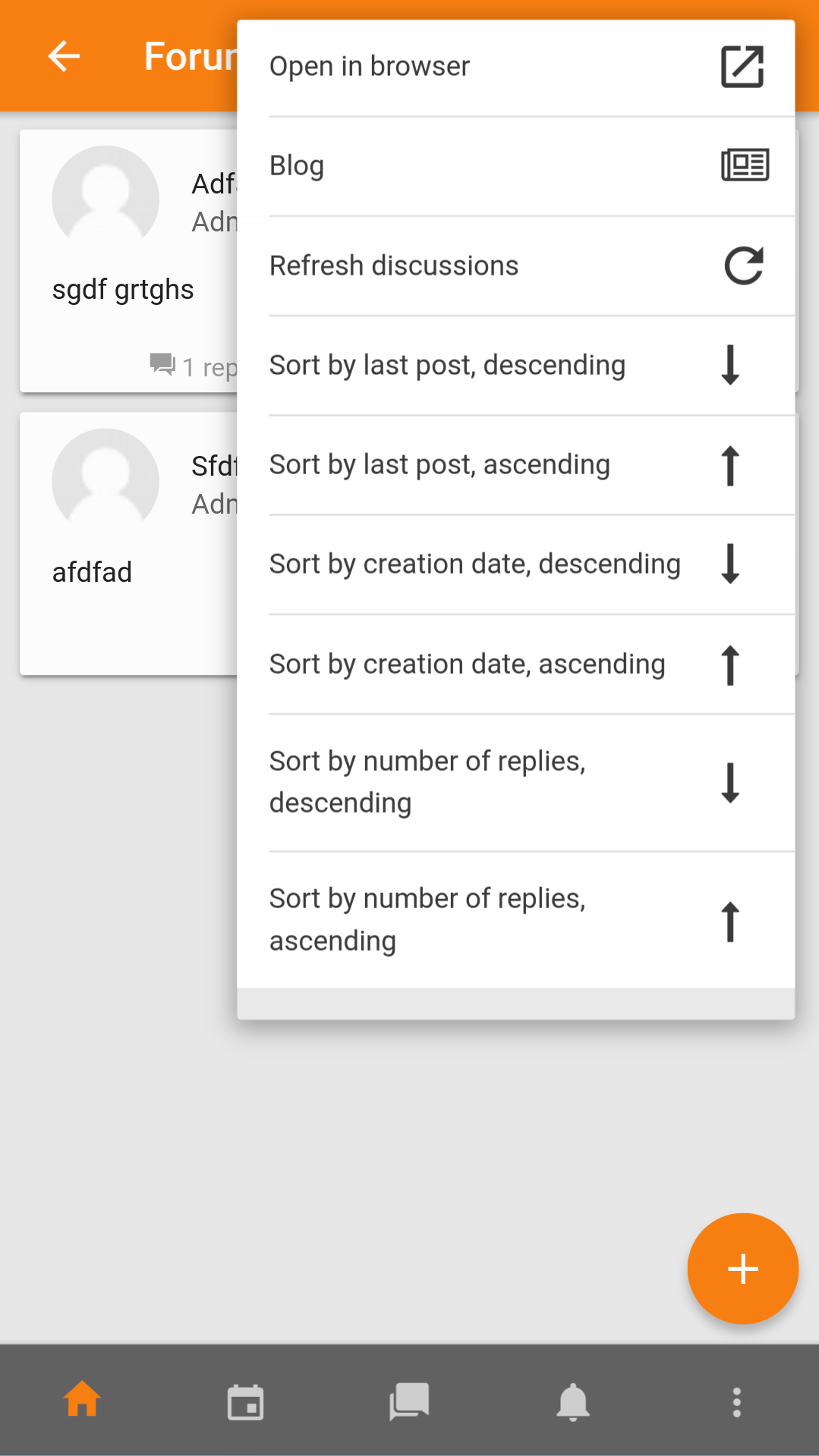
Task: Sort by number of replies, descending
Action: [516, 782]
